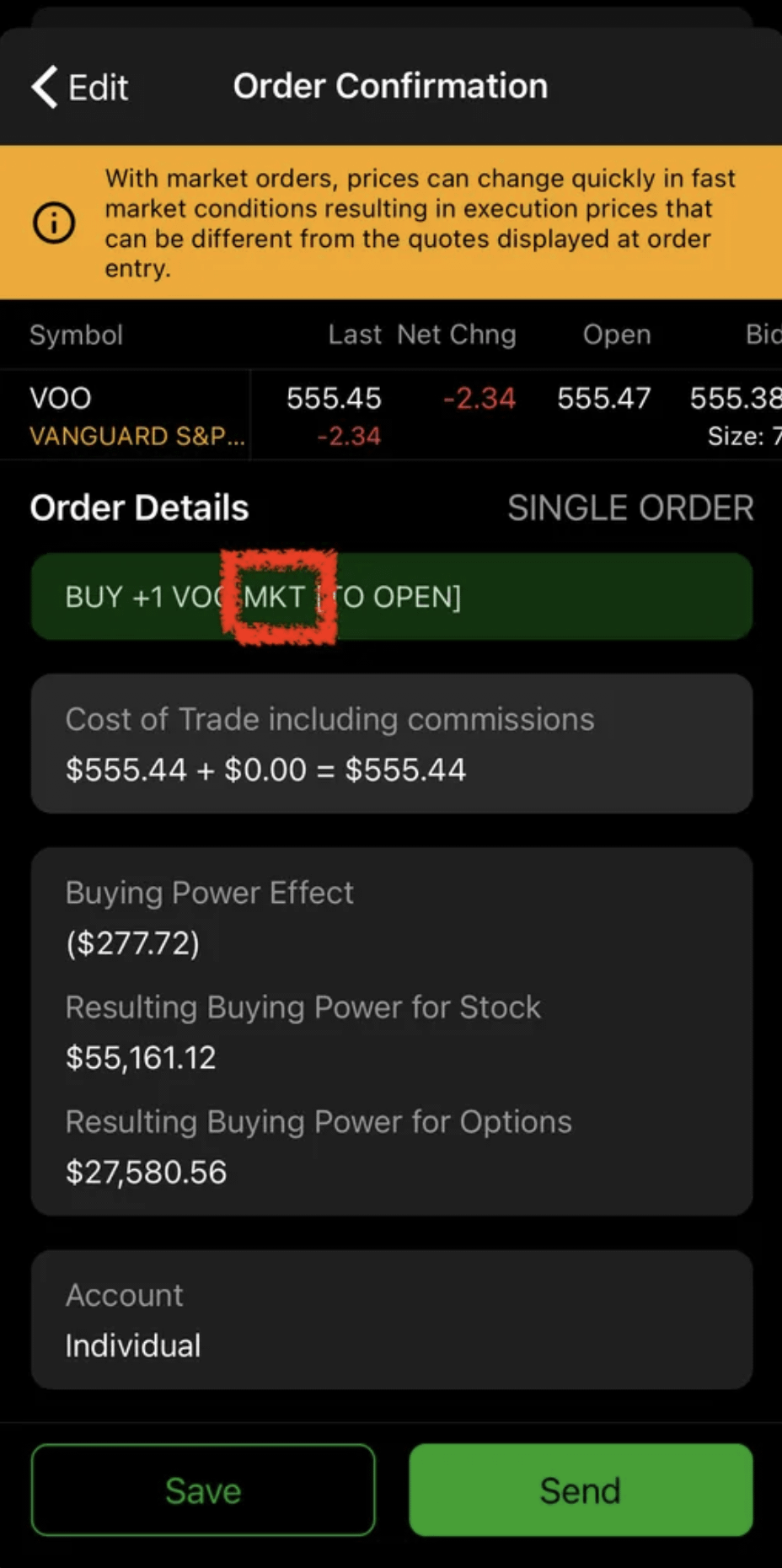This screenshot has height=1568, width=782.
Task: Go back to Edit the order
Action: (80, 87)
